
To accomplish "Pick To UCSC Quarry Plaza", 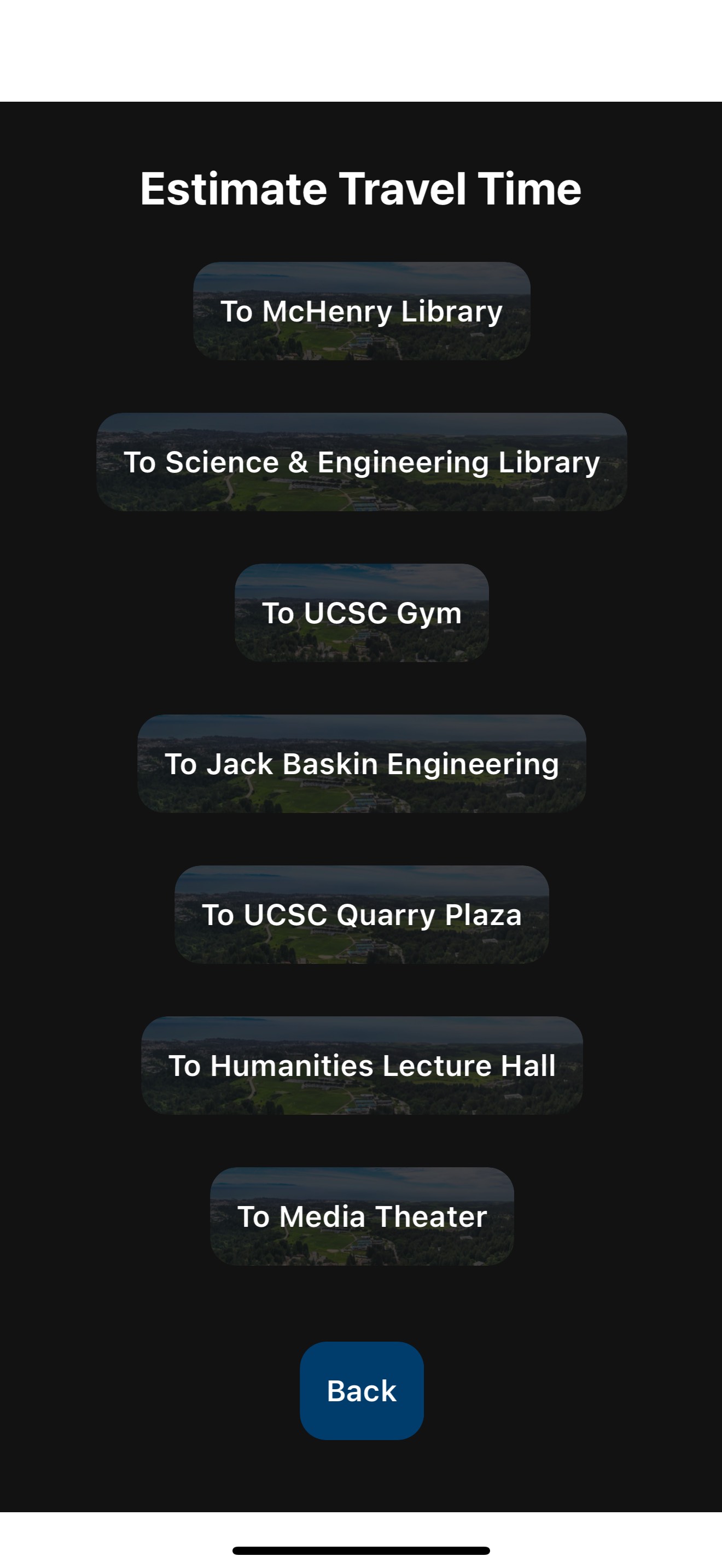I will (362, 915).
